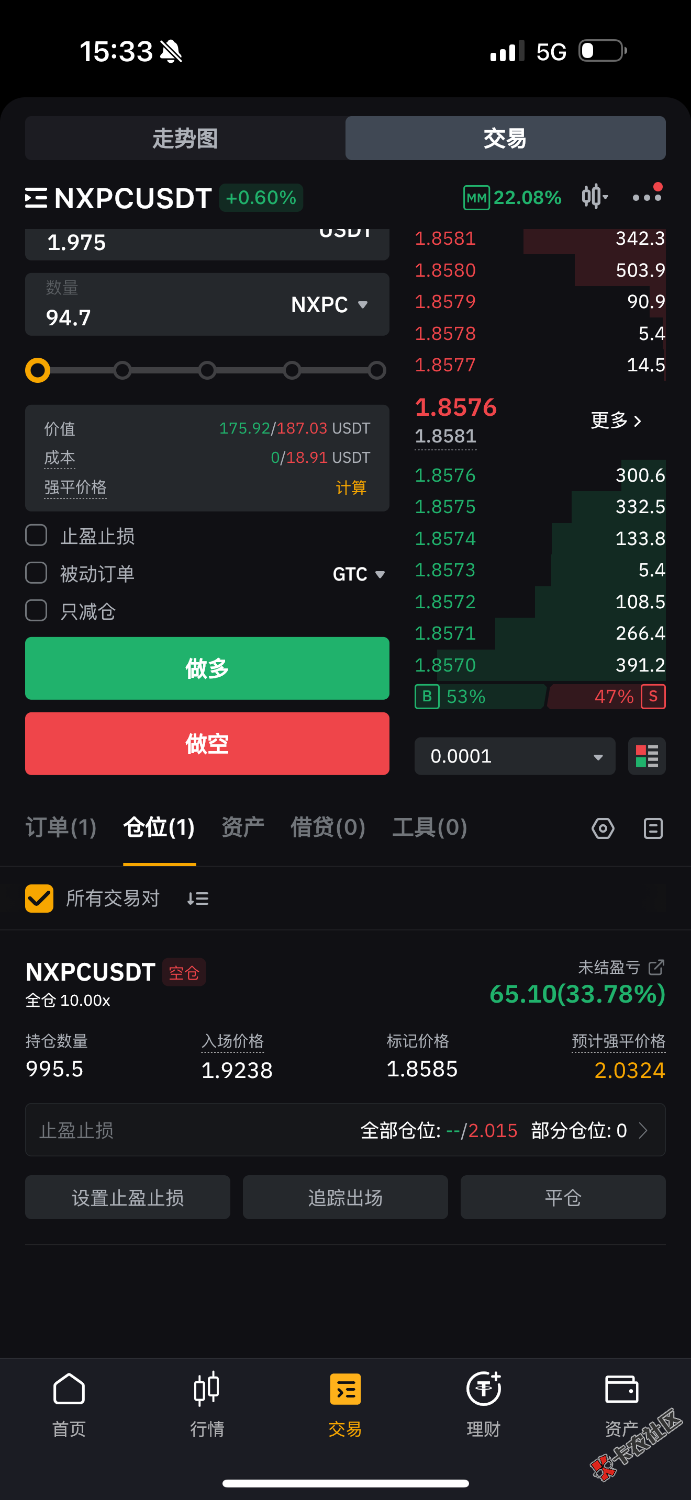The height and width of the screenshot is (1500, 691).
Task: Enable the 被动订单 checkbox
Action: coord(36,573)
